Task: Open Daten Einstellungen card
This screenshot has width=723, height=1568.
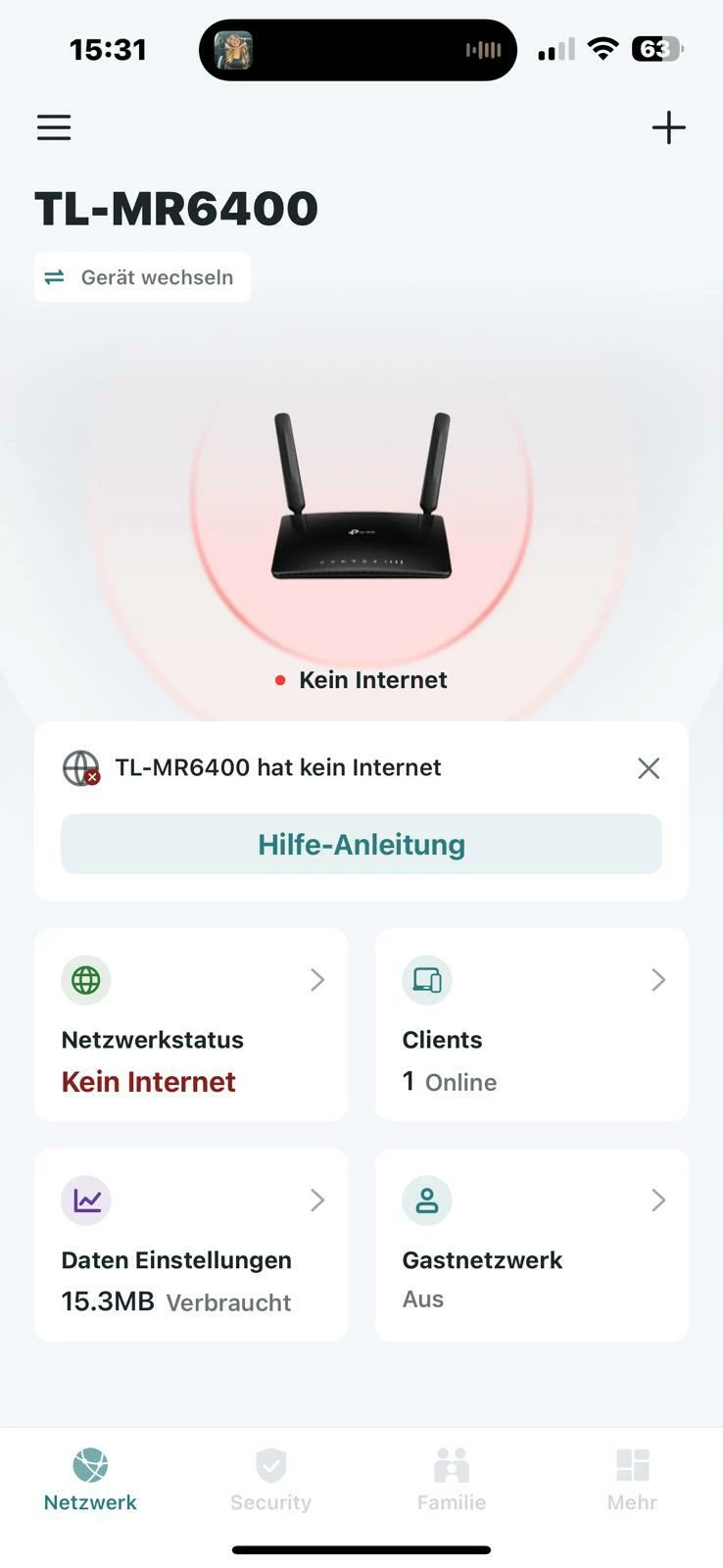Action: click(191, 1245)
